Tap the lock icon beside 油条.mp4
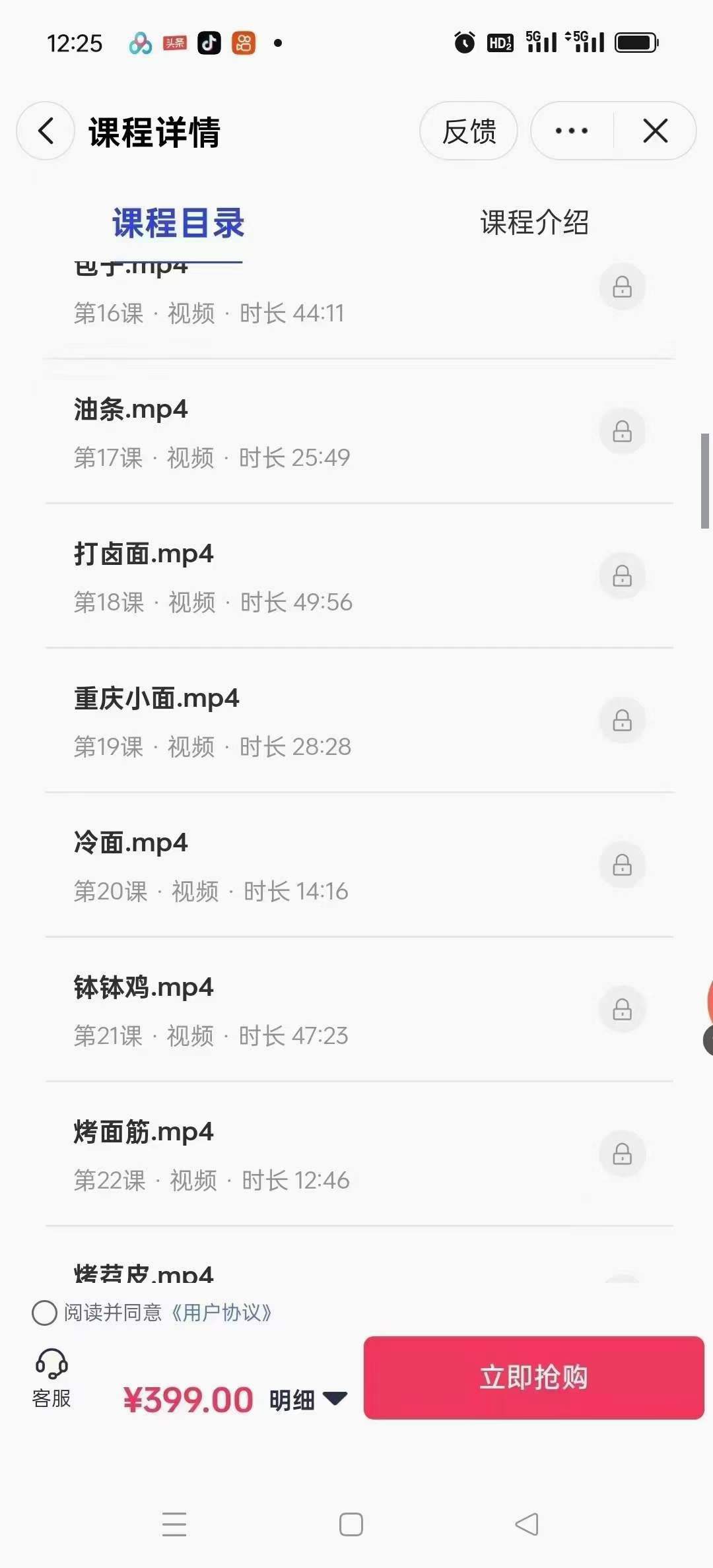 [621, 432]
